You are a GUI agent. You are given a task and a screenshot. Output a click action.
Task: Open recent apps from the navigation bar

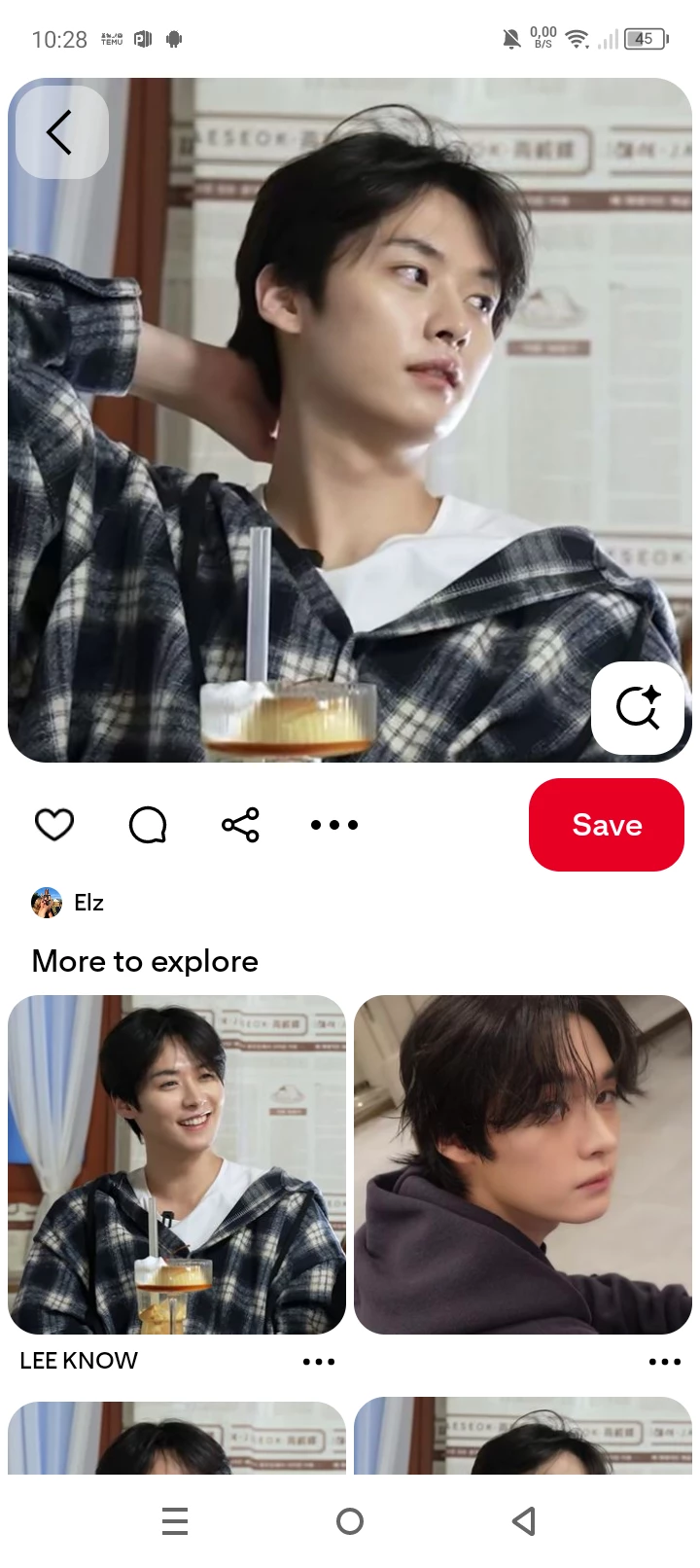click(x=175, y=1521)
